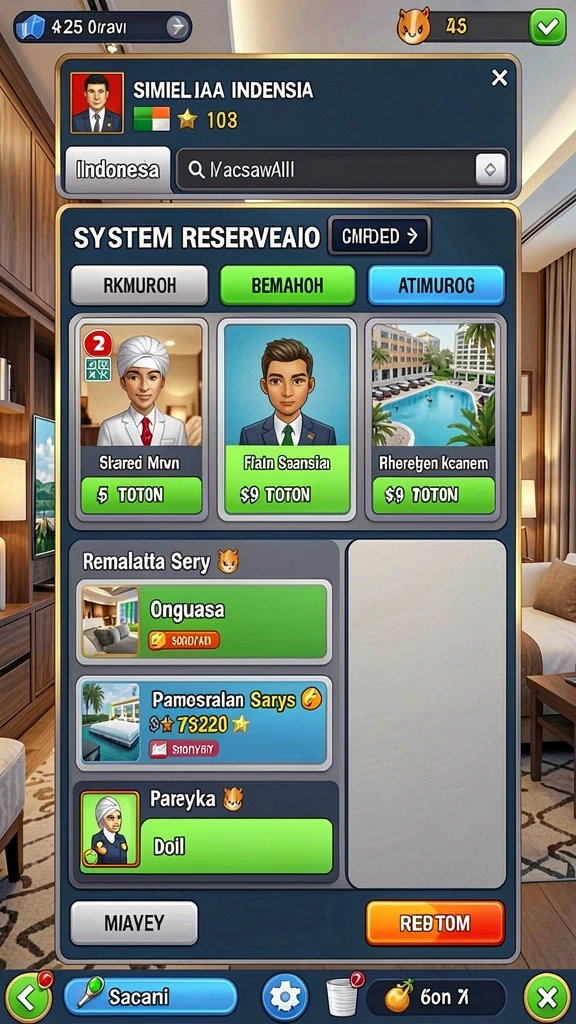Open the Stared Mrvn character card
Screen dimensions: 576x1024
tap(142, 419)
